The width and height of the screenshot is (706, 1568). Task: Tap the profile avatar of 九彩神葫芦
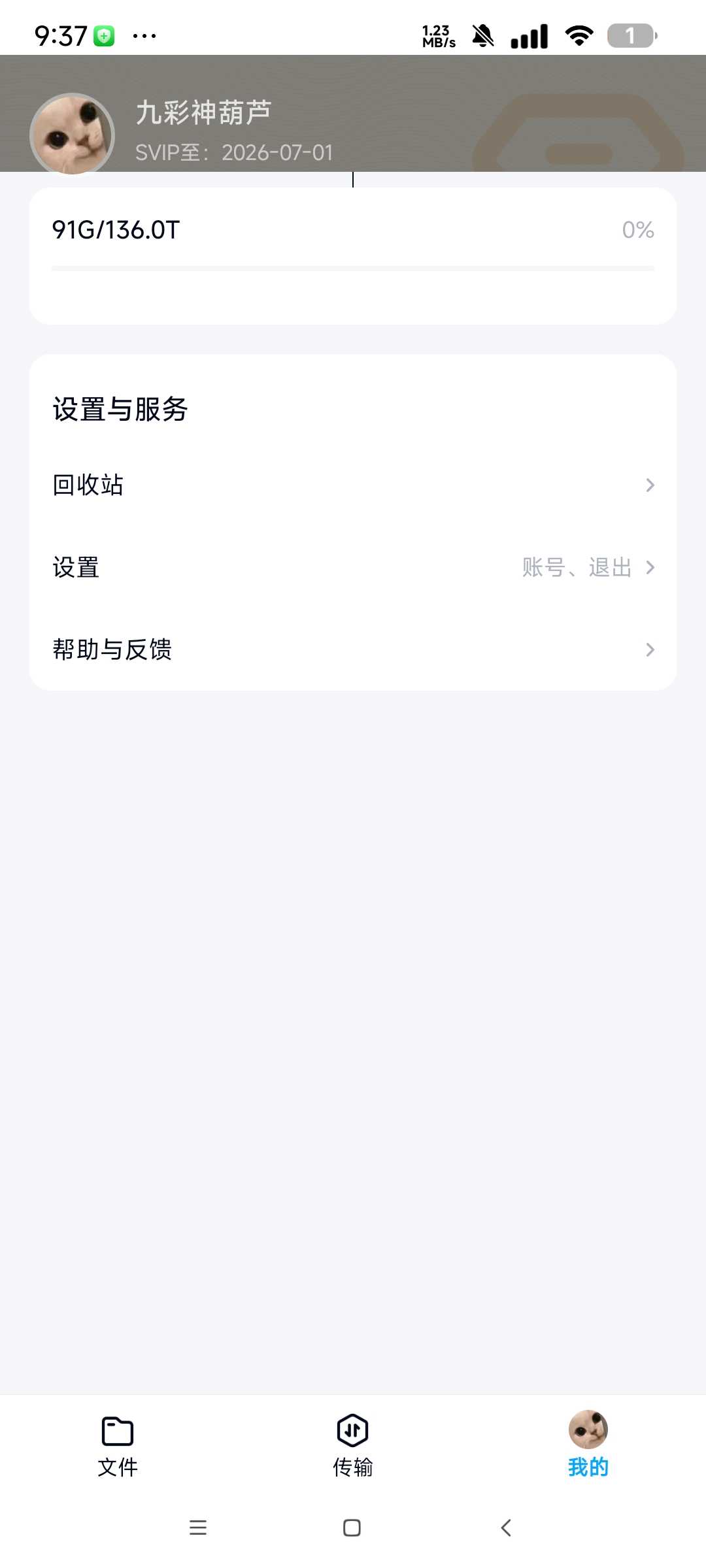(73, 135)
